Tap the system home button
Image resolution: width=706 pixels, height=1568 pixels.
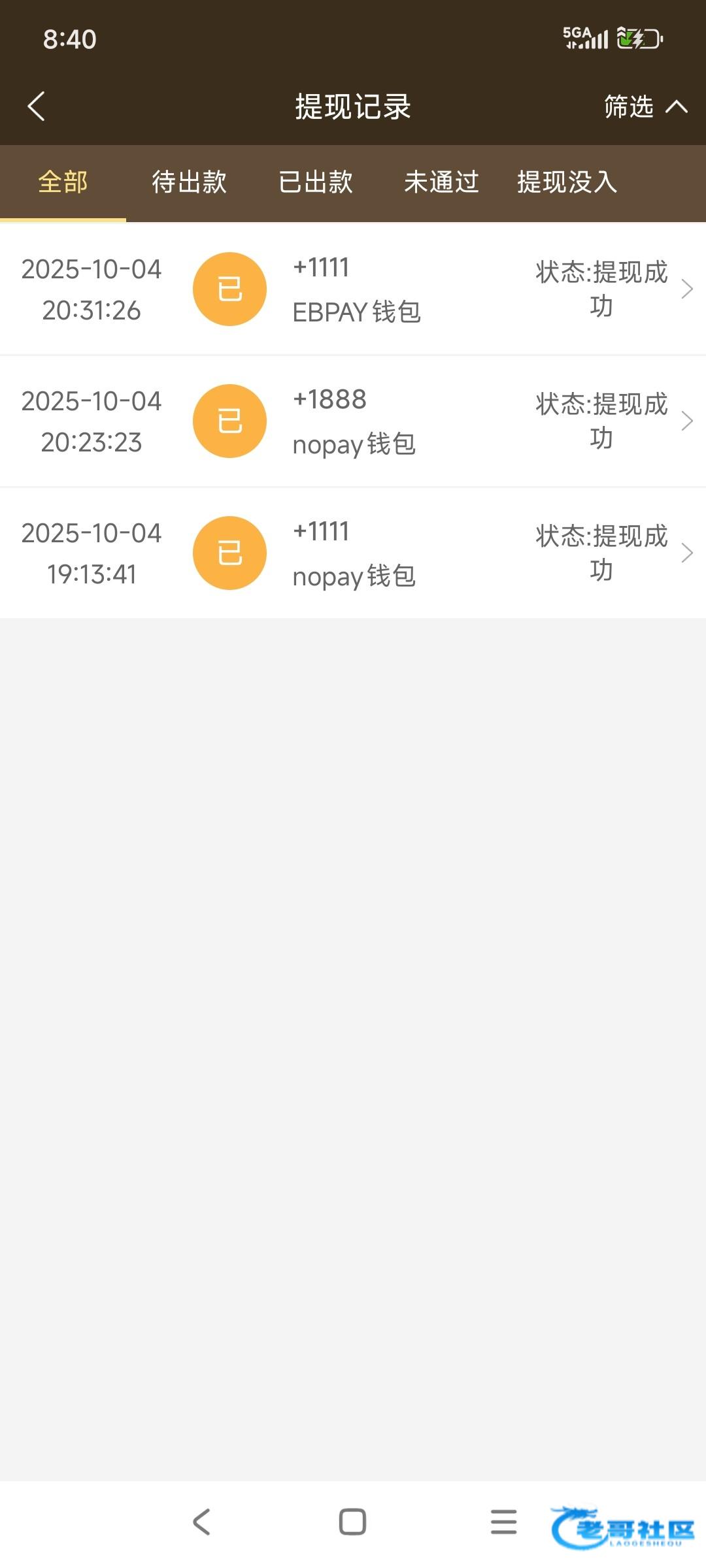coord(352,1522)
